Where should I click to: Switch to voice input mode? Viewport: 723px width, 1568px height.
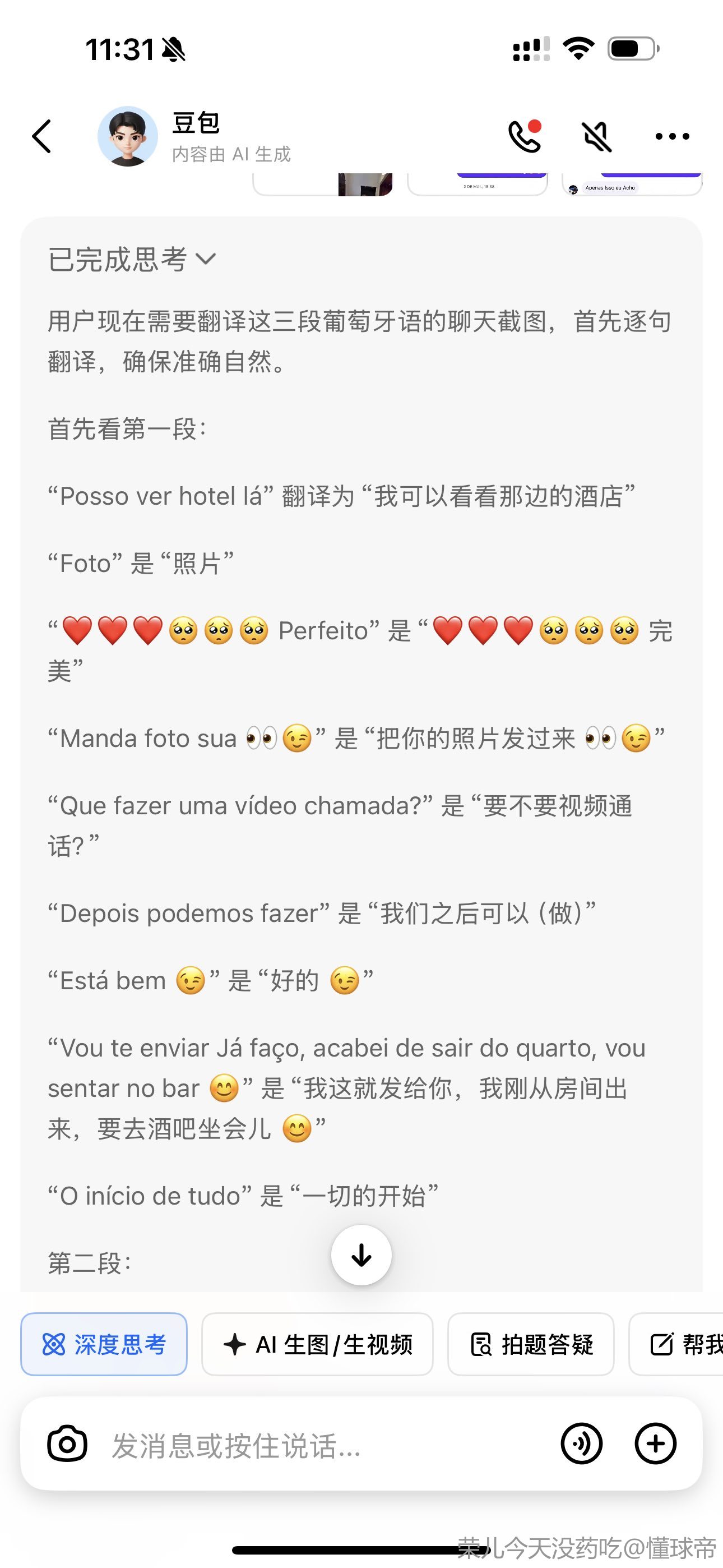[x=581, y=1443]
